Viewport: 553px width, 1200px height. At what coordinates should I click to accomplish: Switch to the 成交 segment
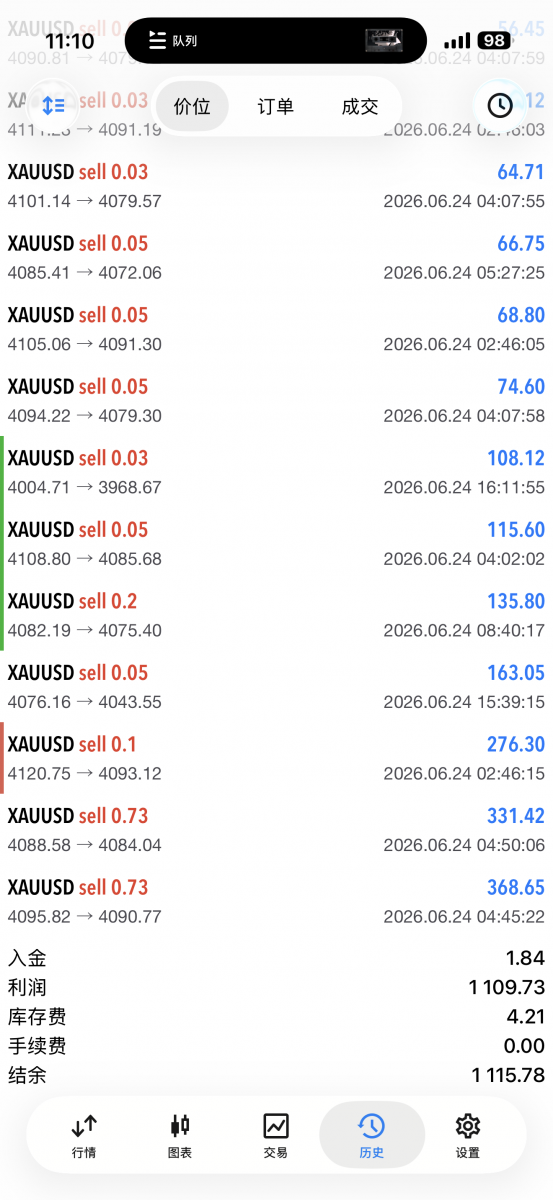(360, 106)
